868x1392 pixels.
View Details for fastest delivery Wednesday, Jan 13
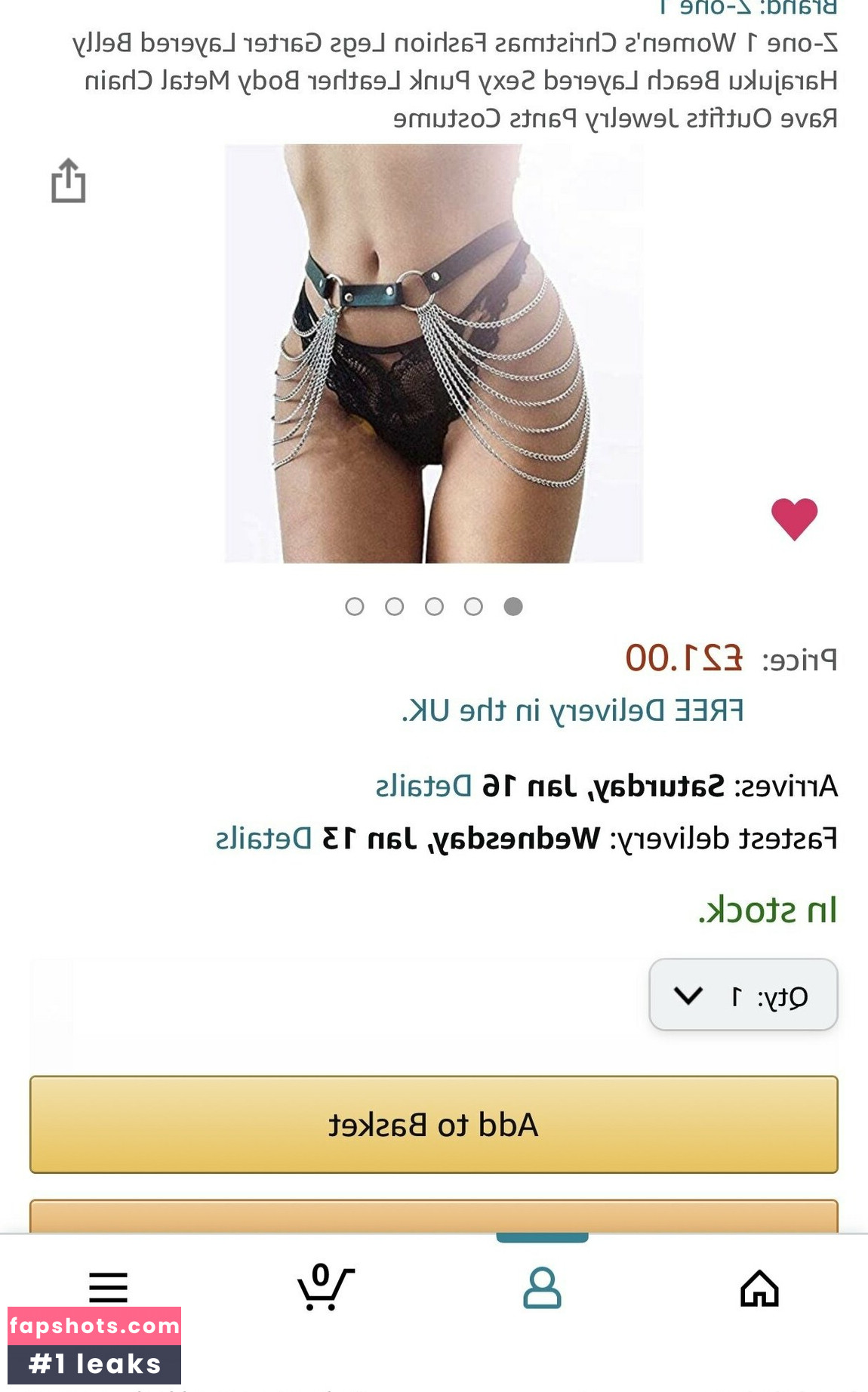coord(263,839)
